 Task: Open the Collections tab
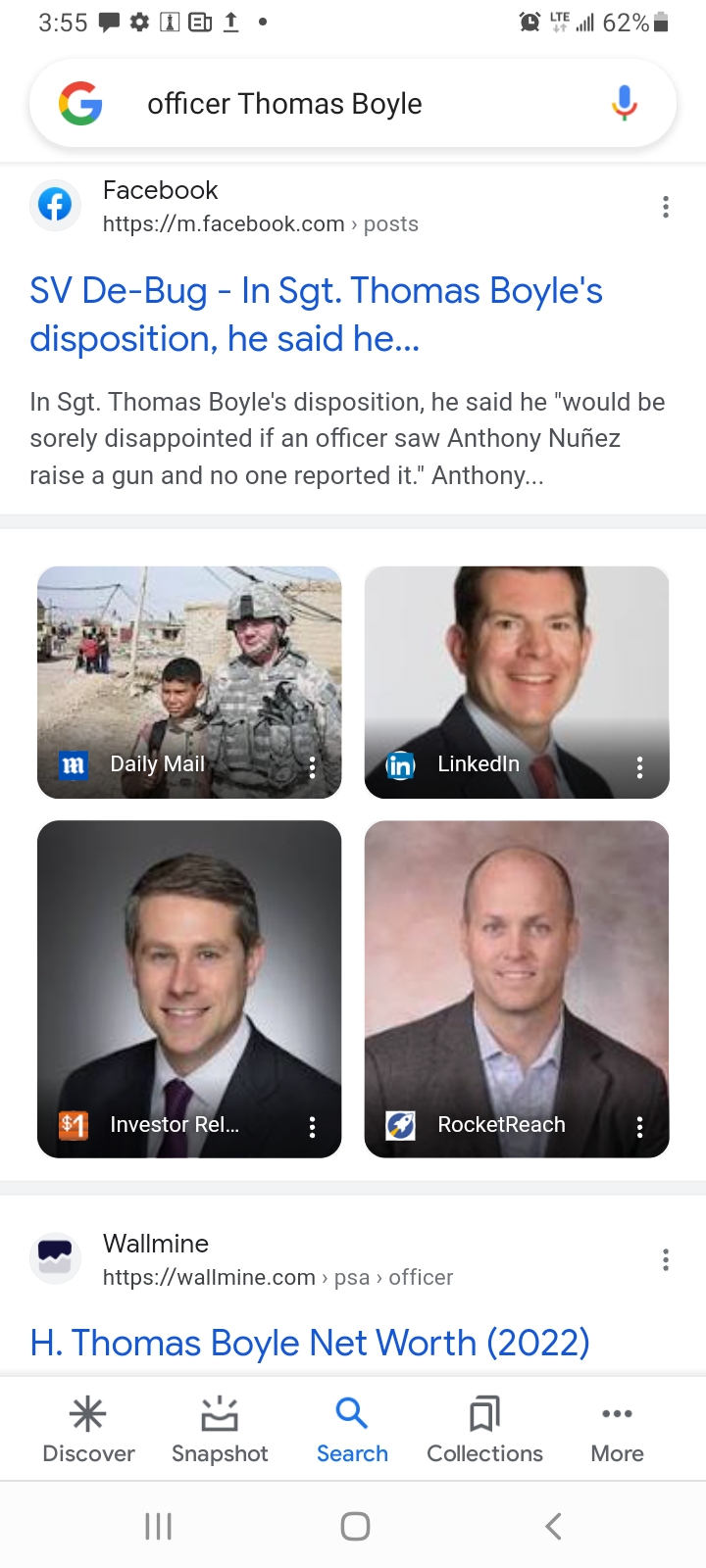coord(484,1429)
